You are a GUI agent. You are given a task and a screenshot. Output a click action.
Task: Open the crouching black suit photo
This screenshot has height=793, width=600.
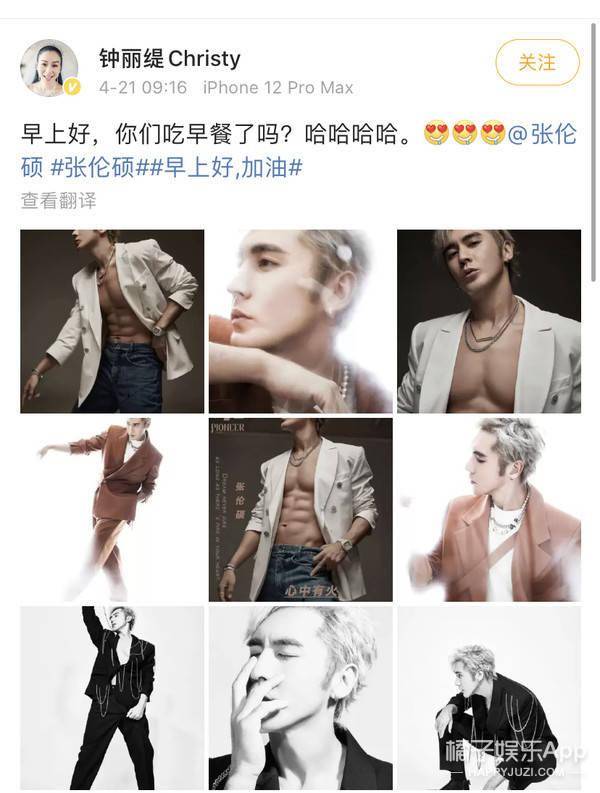pyautogui.click(x=488, y=697)
